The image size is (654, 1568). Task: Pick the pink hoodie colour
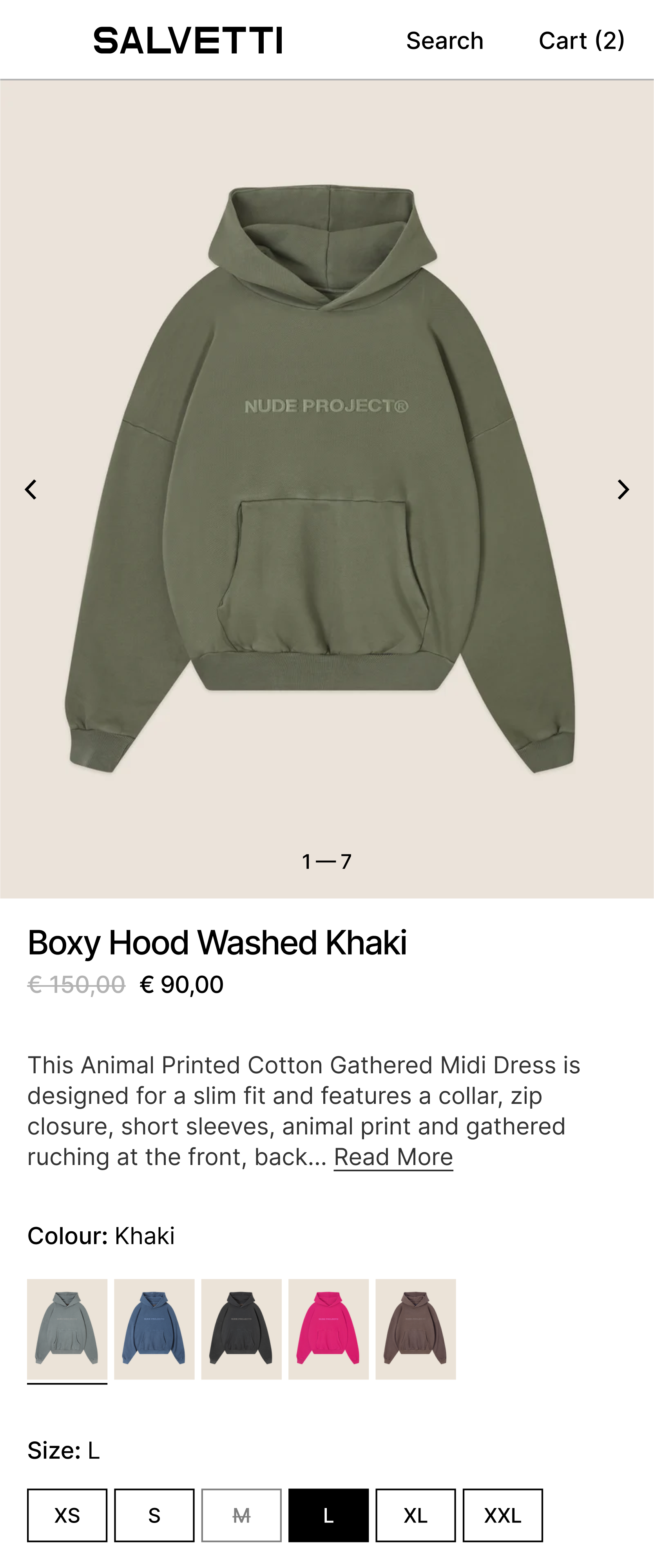[328, 1329]
